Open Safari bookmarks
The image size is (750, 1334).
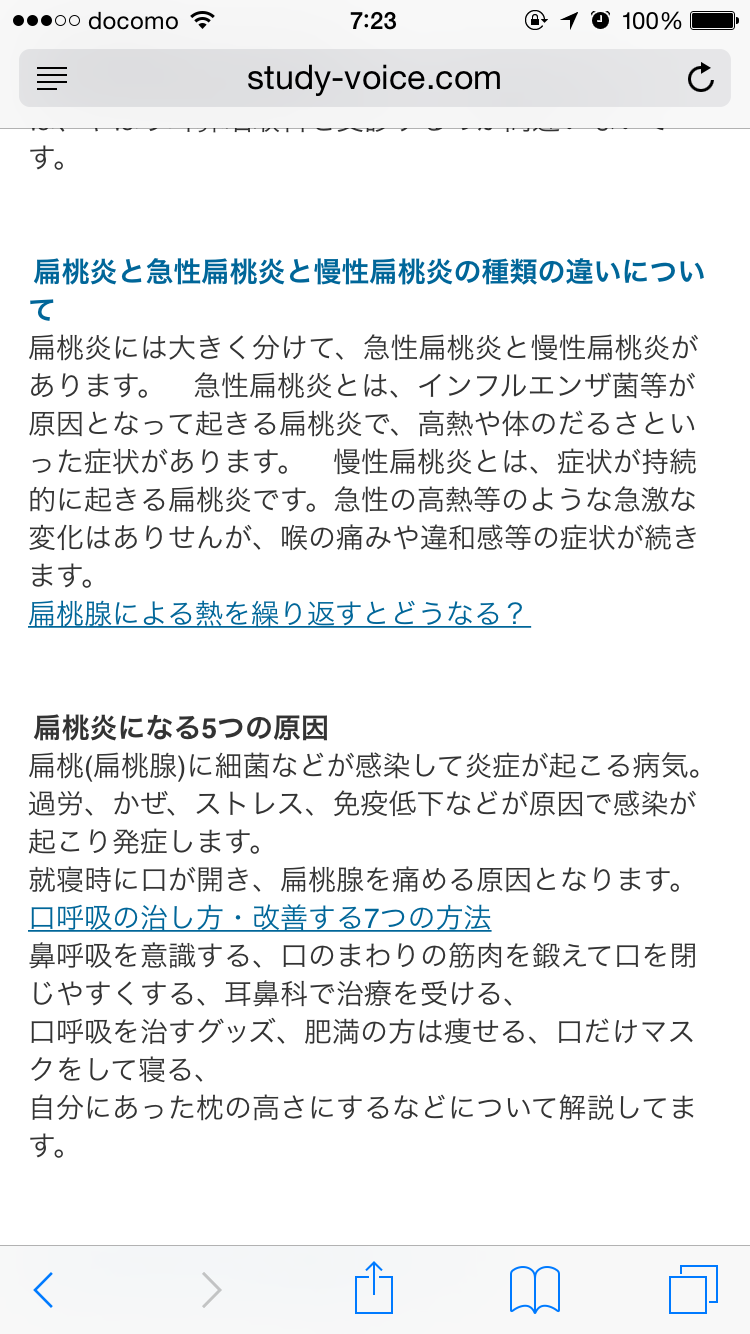coord(535,1290)
